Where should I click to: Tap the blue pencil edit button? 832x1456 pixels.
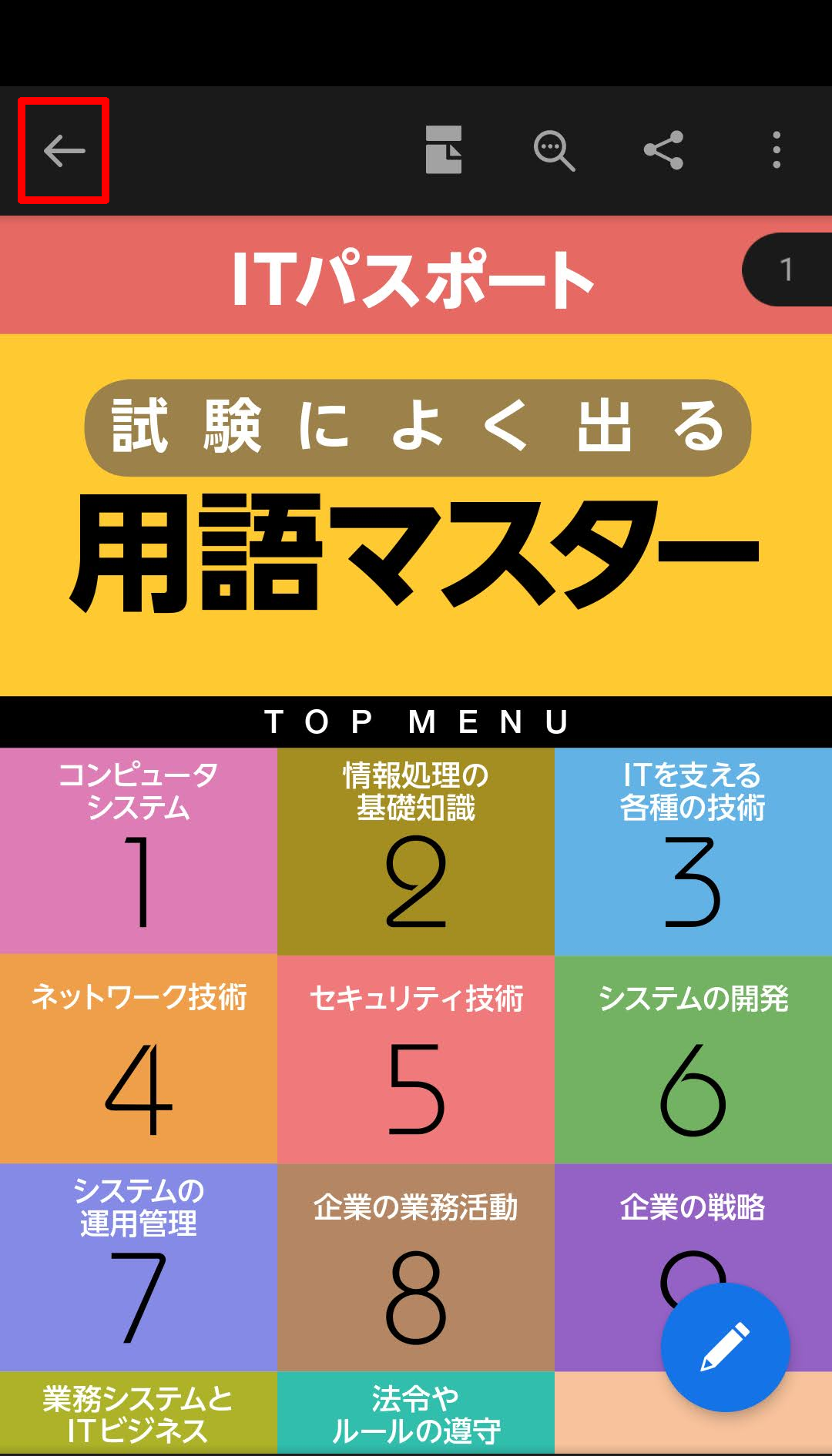725,1347
